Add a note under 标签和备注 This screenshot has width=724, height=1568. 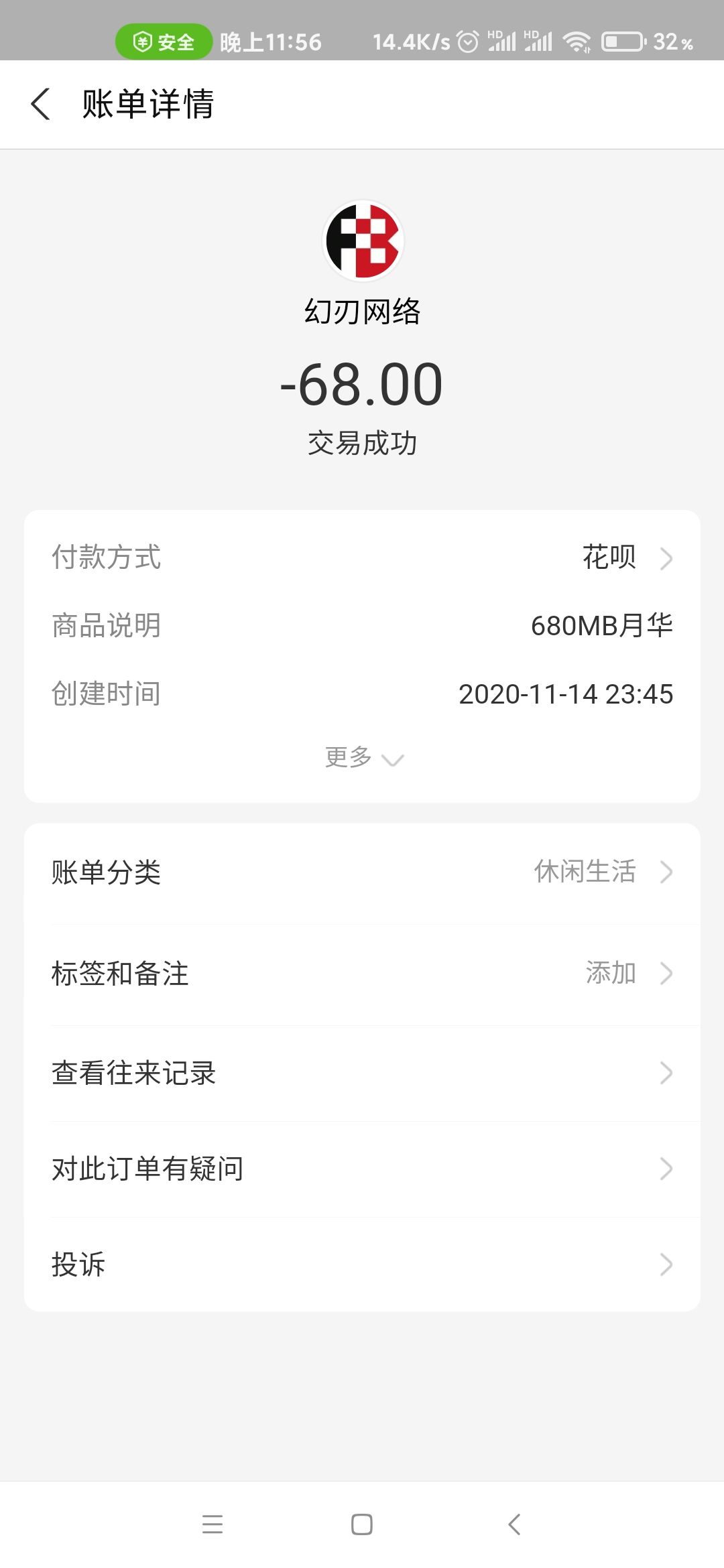point(362,974)
